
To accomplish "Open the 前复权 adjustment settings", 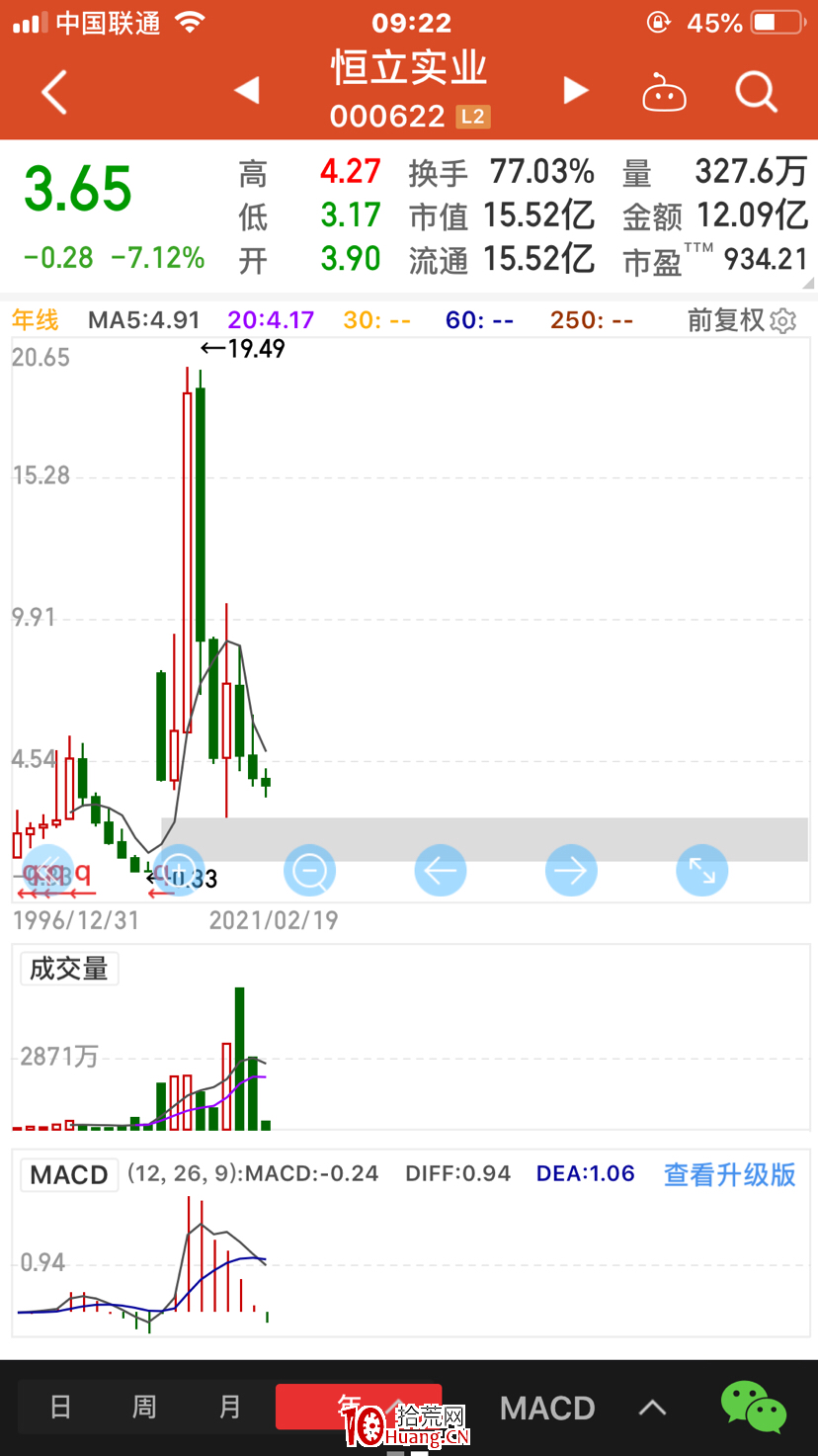I will tap(742, 320).
